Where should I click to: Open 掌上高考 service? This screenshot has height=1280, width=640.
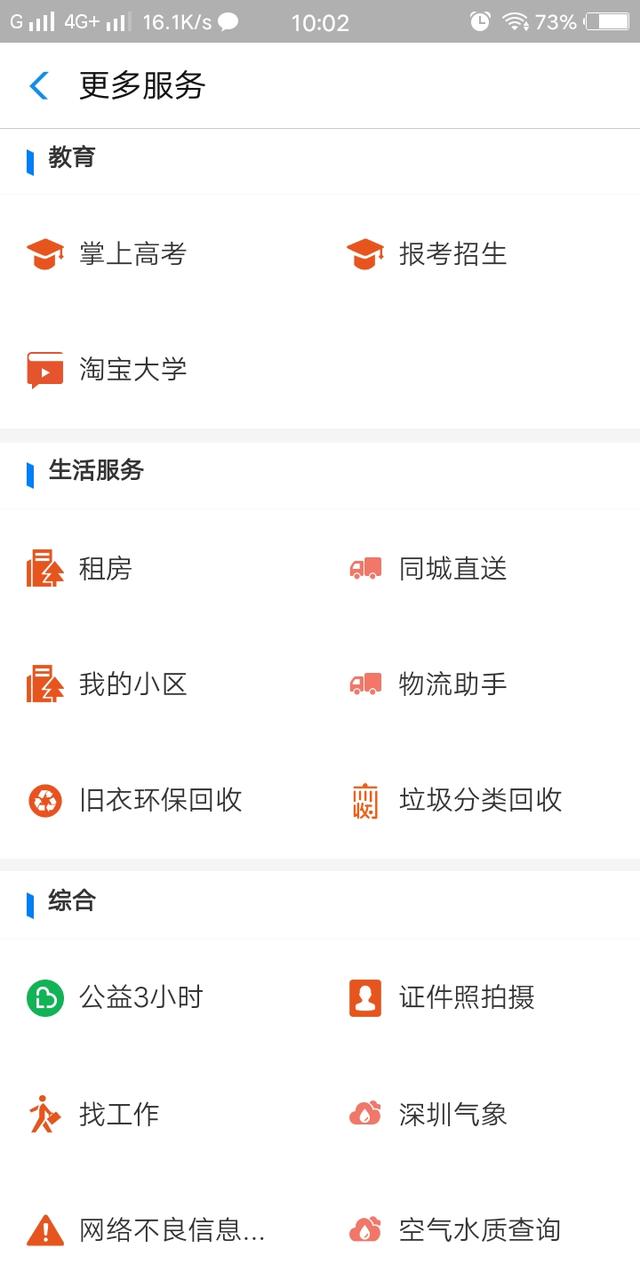pyautogui.click(x=160, y=254)
